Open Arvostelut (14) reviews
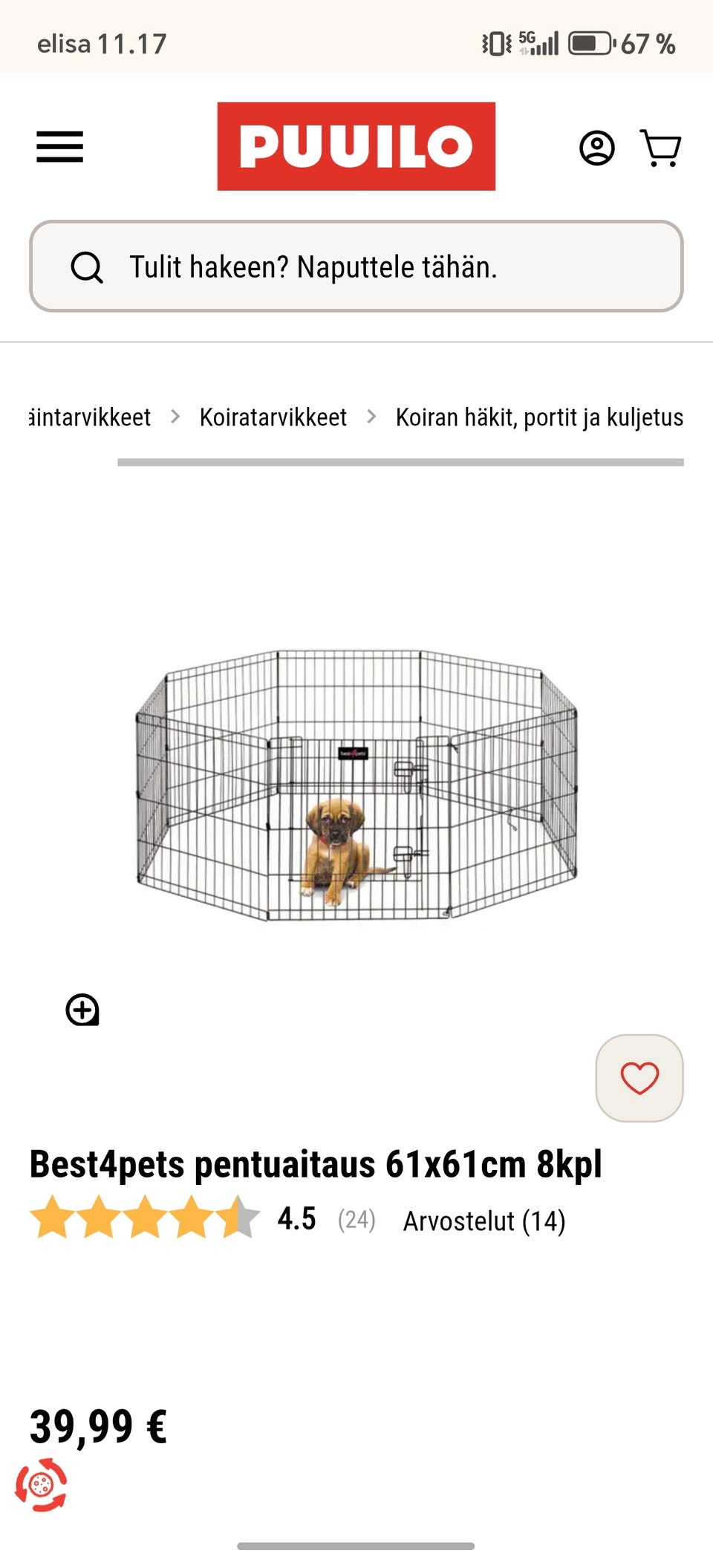713x1568 pixels. click(x=484, y=1221)
